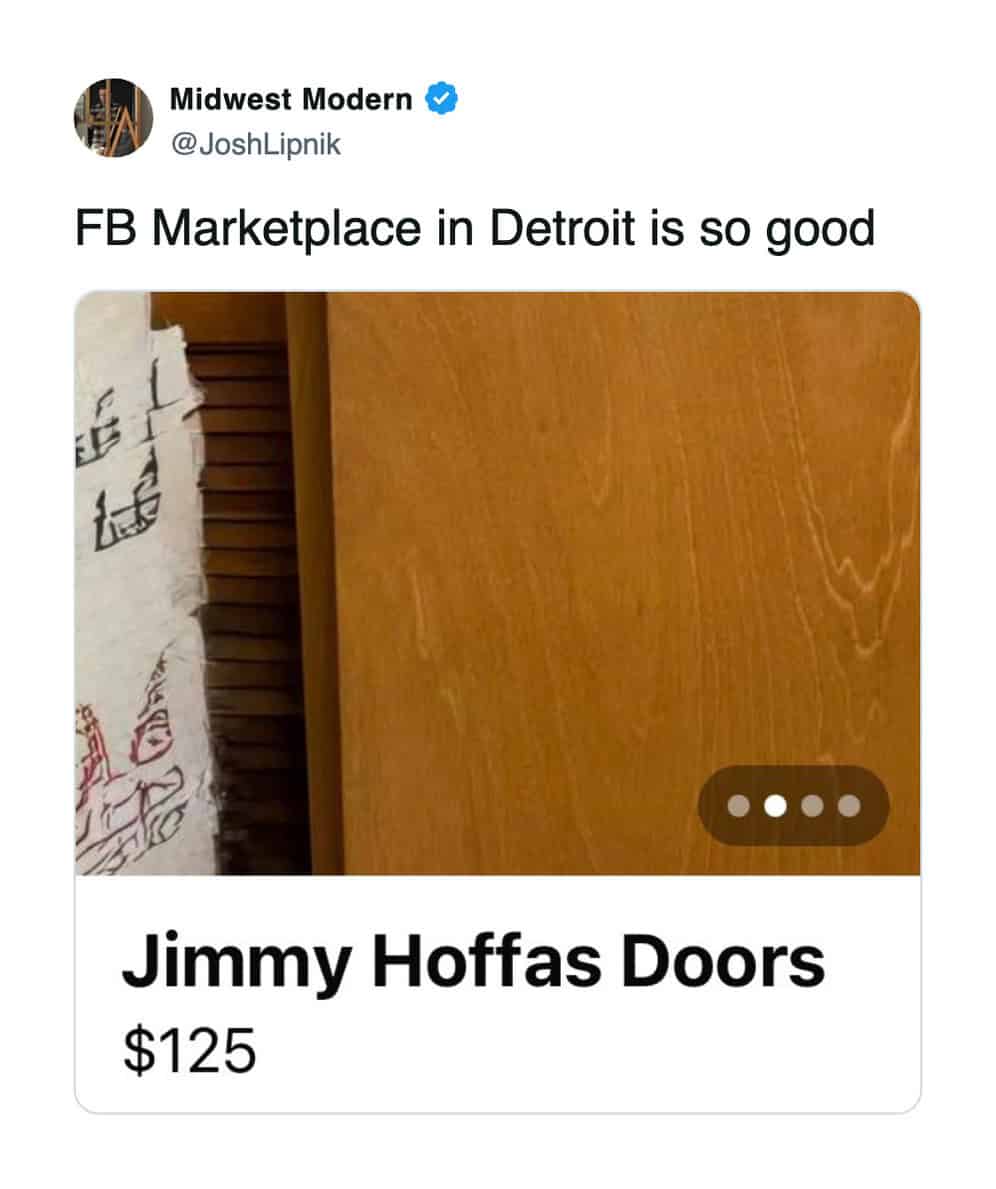This screenshot has height=1189, width=996.
Task: Open the @JoshLipnik handle
Action: (255, 145)
